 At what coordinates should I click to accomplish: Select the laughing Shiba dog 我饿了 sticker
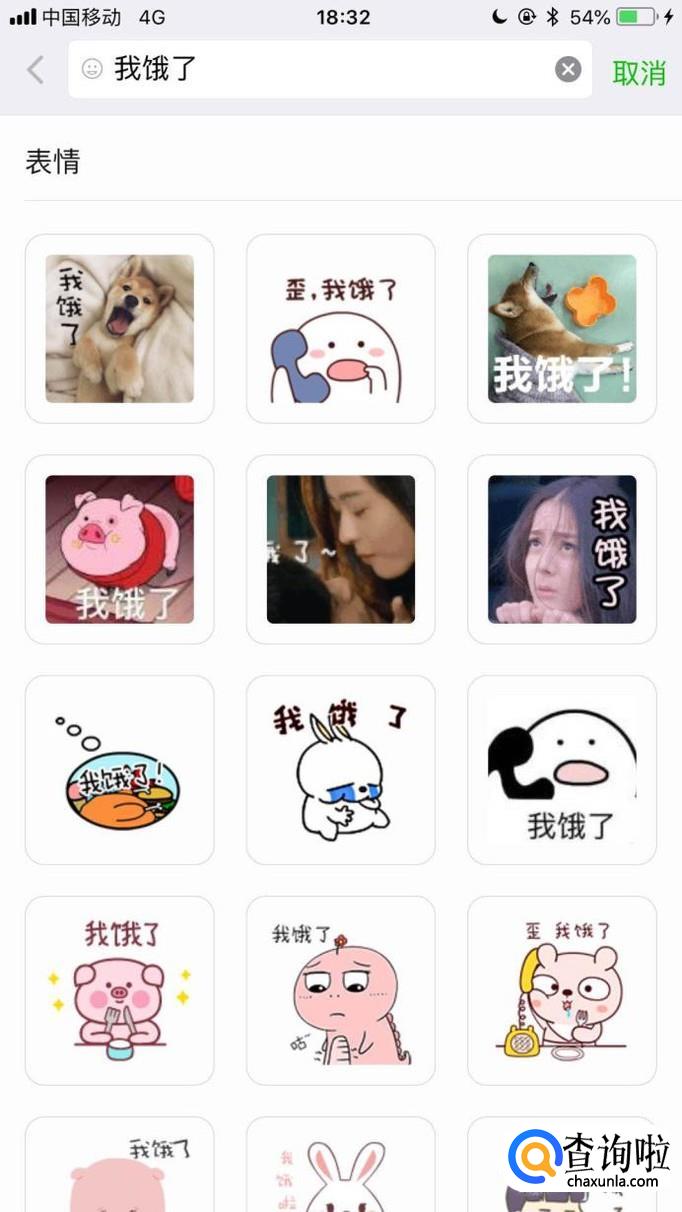coord(120,329)
